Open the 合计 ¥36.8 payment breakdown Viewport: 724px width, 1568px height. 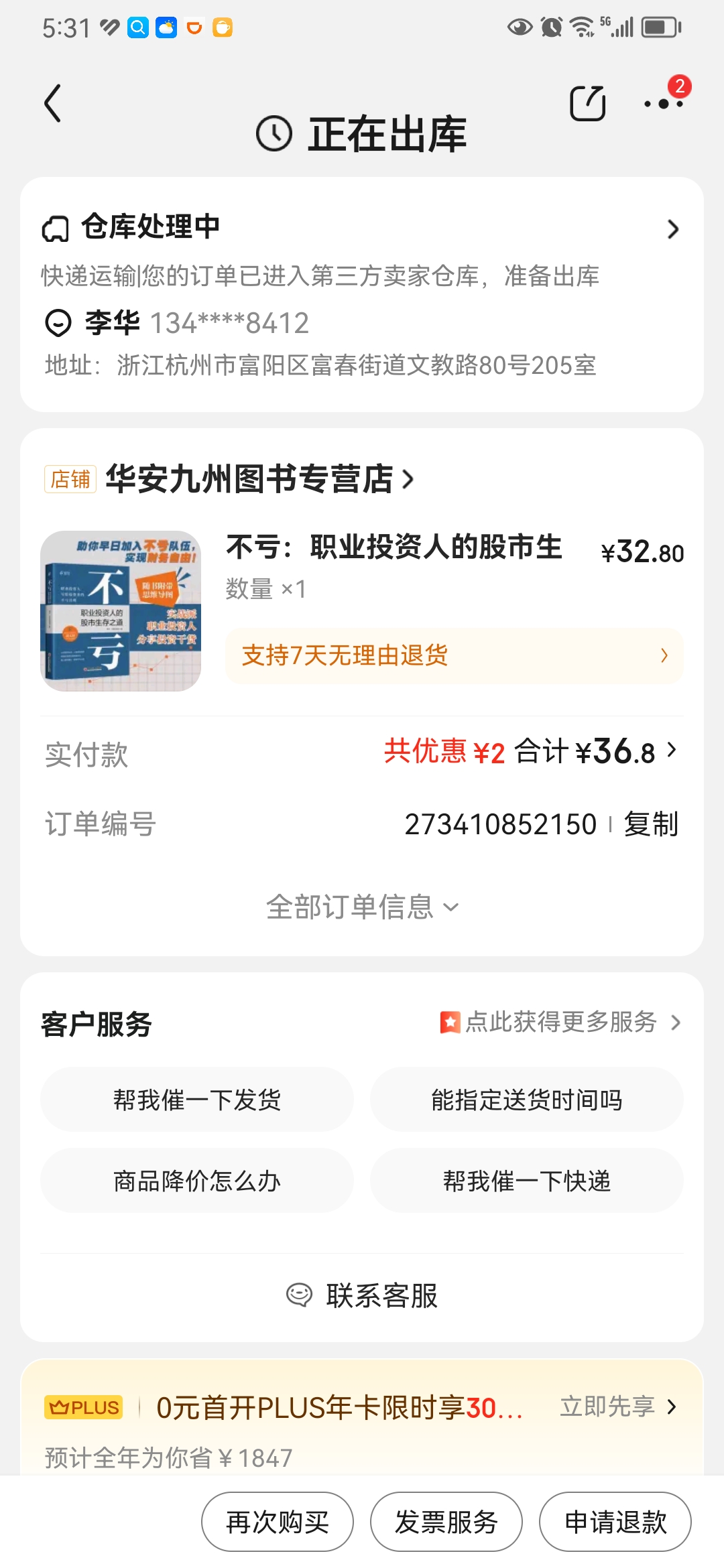coord(595,752)
